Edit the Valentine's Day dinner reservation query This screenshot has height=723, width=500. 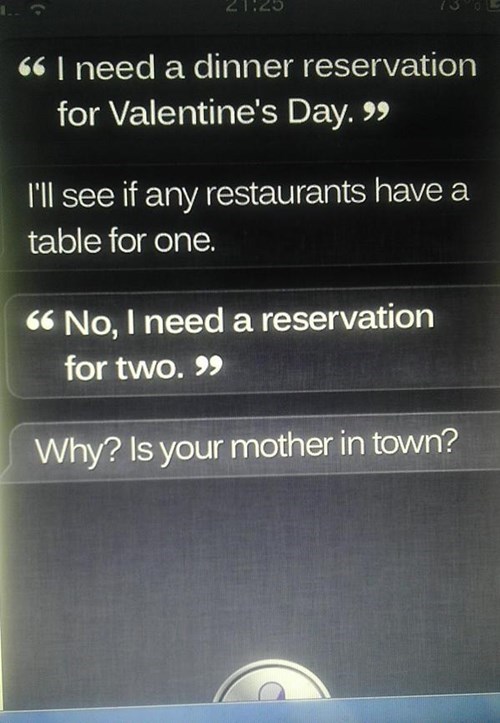pyautogui.click(x=251, y=90)
